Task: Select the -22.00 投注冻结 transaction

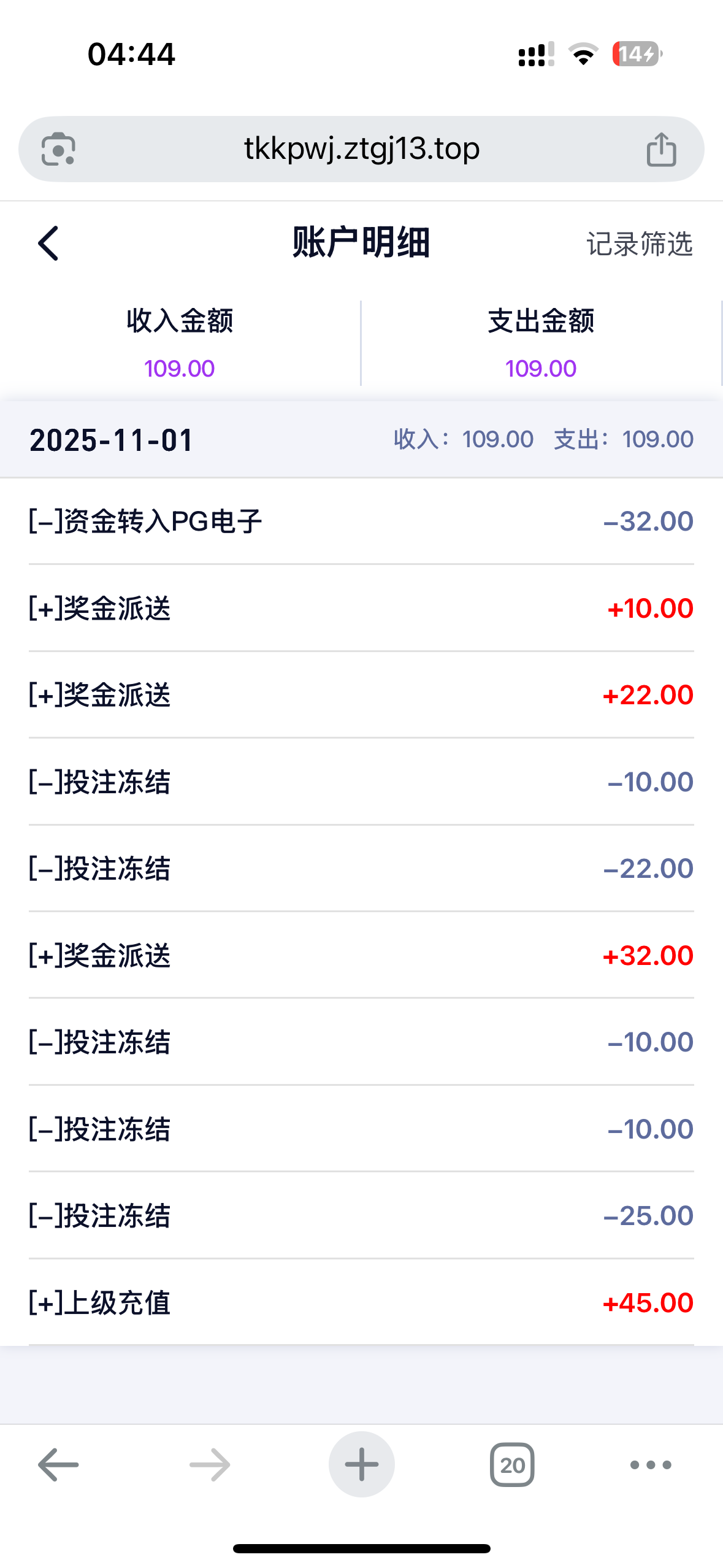Action: pyautogui.click(x=361, y=868)
